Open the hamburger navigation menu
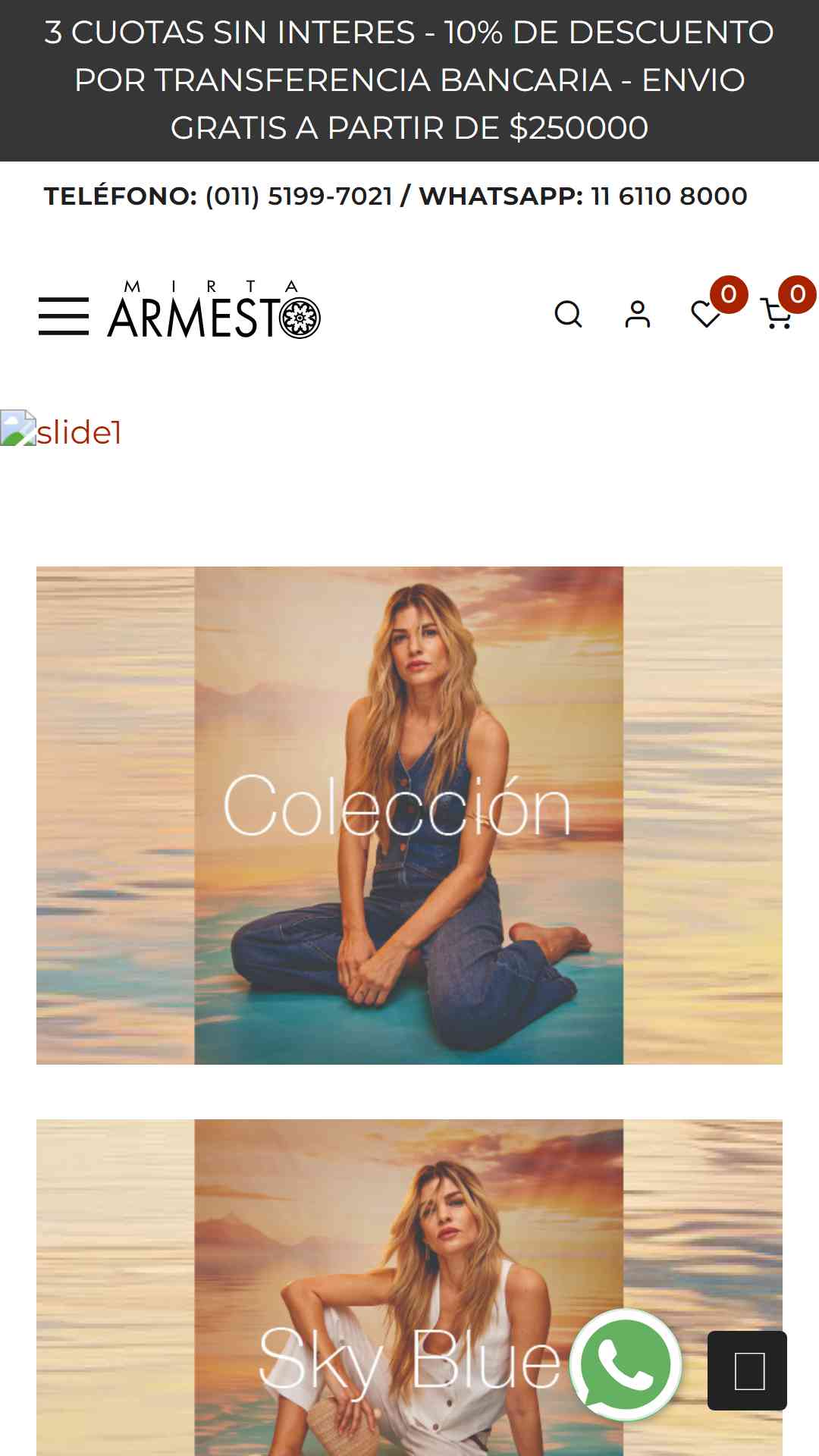Viewport: 819px width, 1456px height. click(64, 315)
